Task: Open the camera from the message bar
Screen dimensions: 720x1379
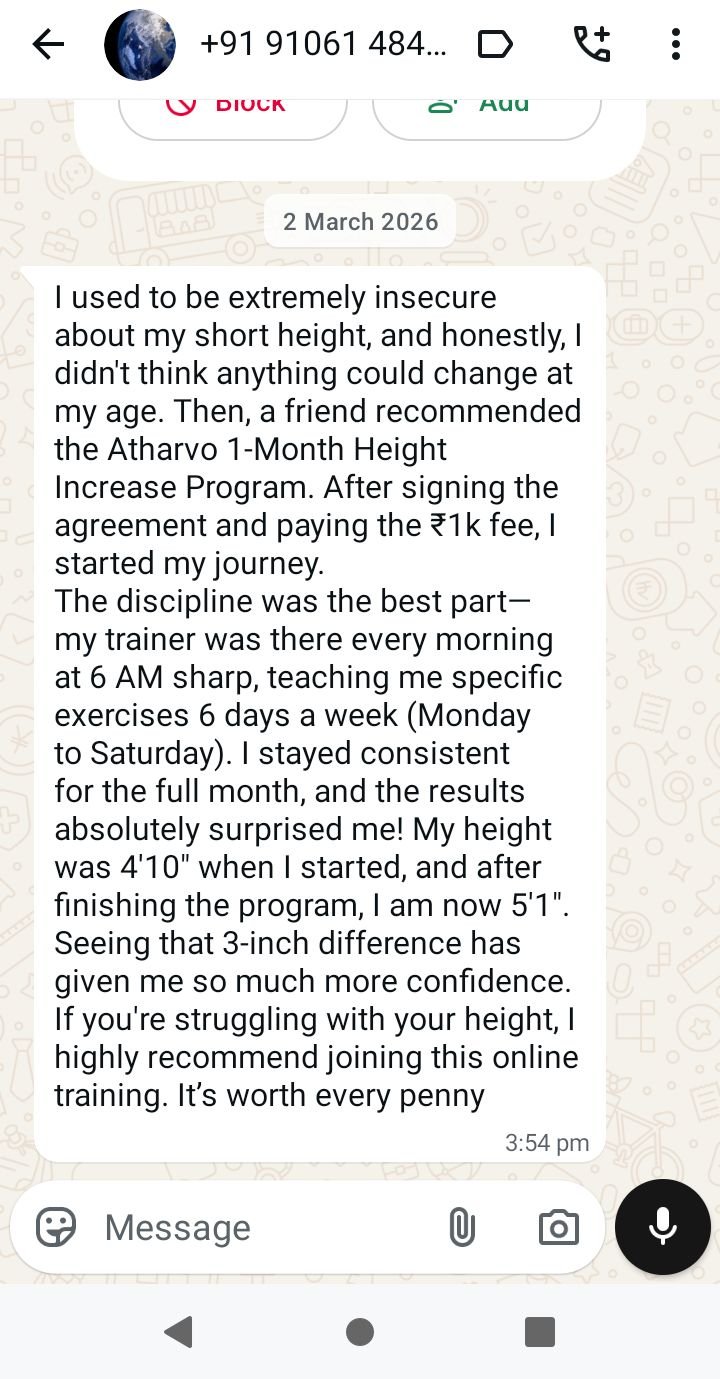Action: pos(558,1227)
